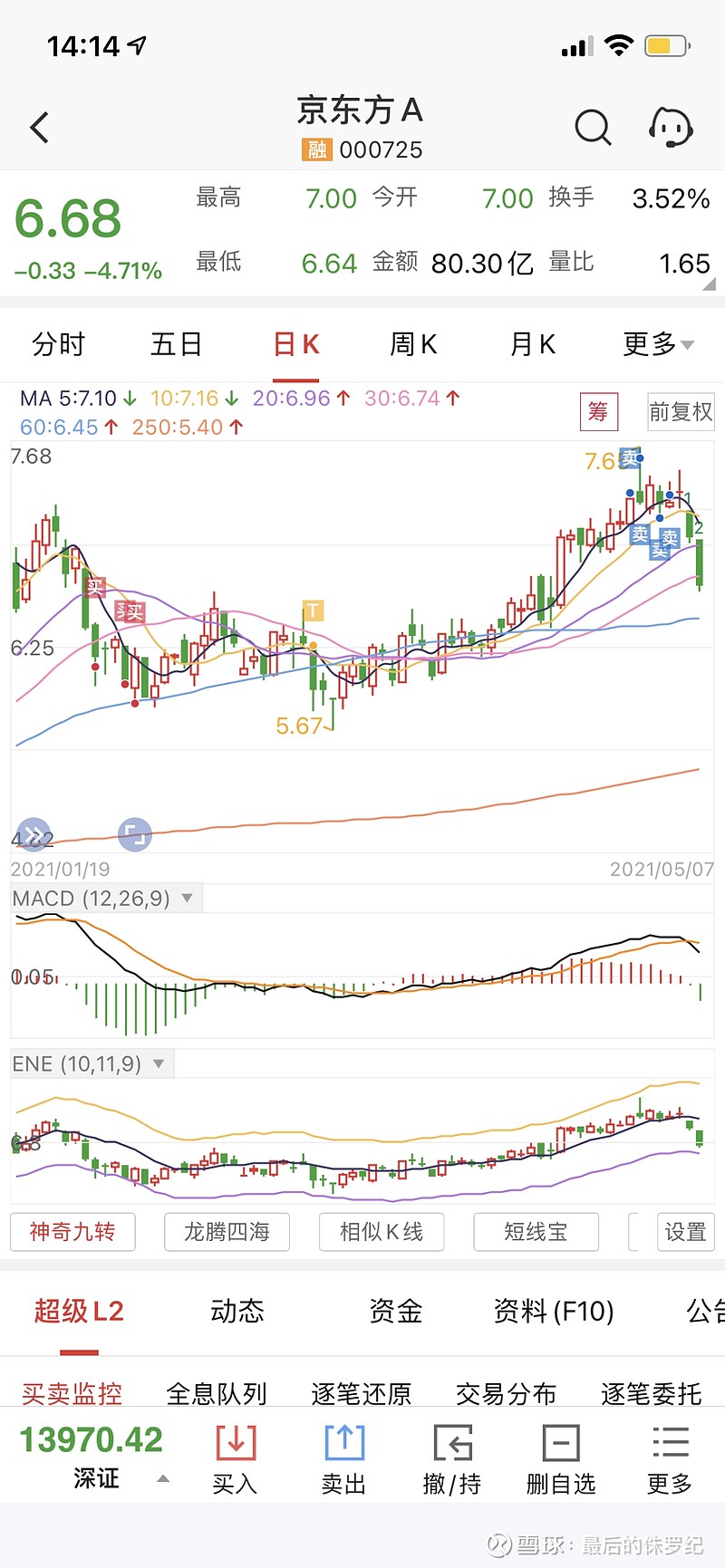Tap the 神奇九转 indicator button
Viewport: 725px width, 1568px height.
coord(72,1232)
